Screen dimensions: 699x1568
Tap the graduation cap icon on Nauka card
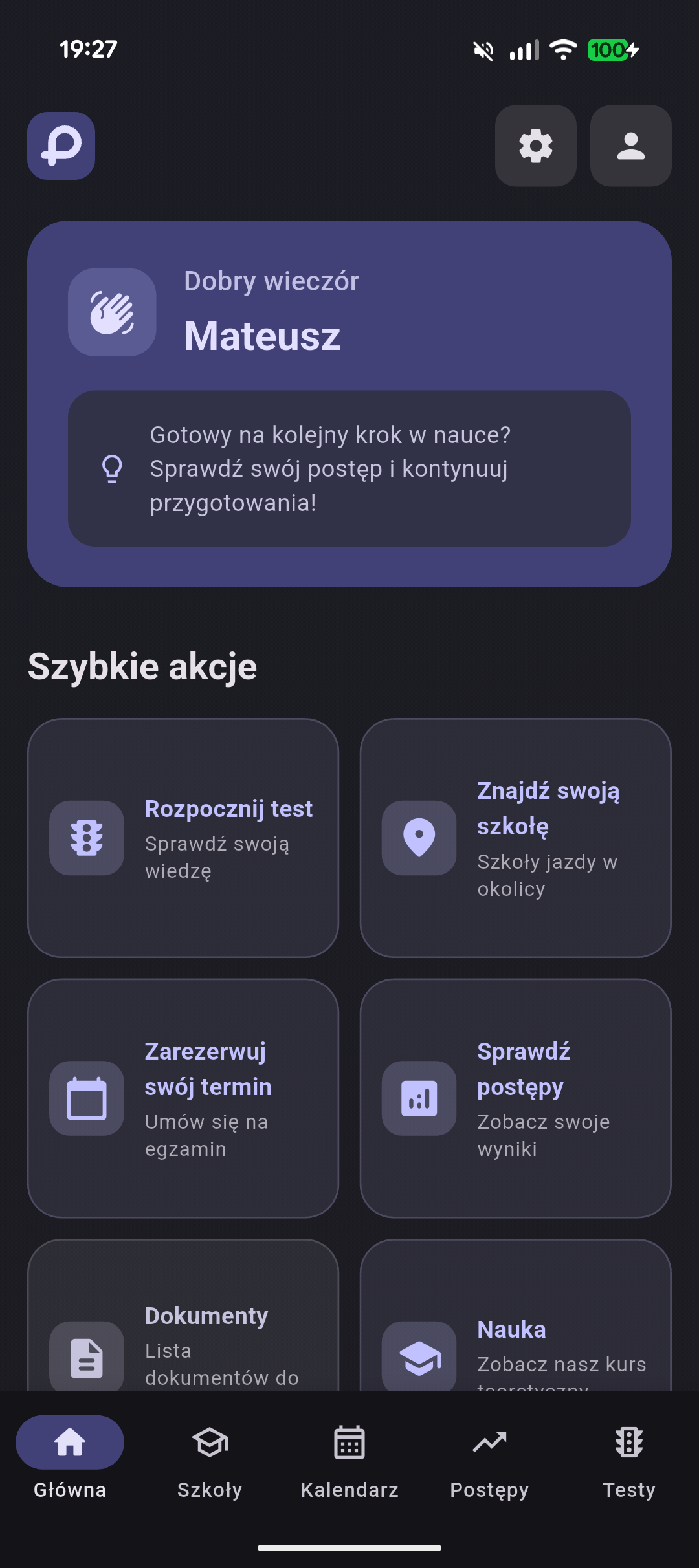point(419,1357)
